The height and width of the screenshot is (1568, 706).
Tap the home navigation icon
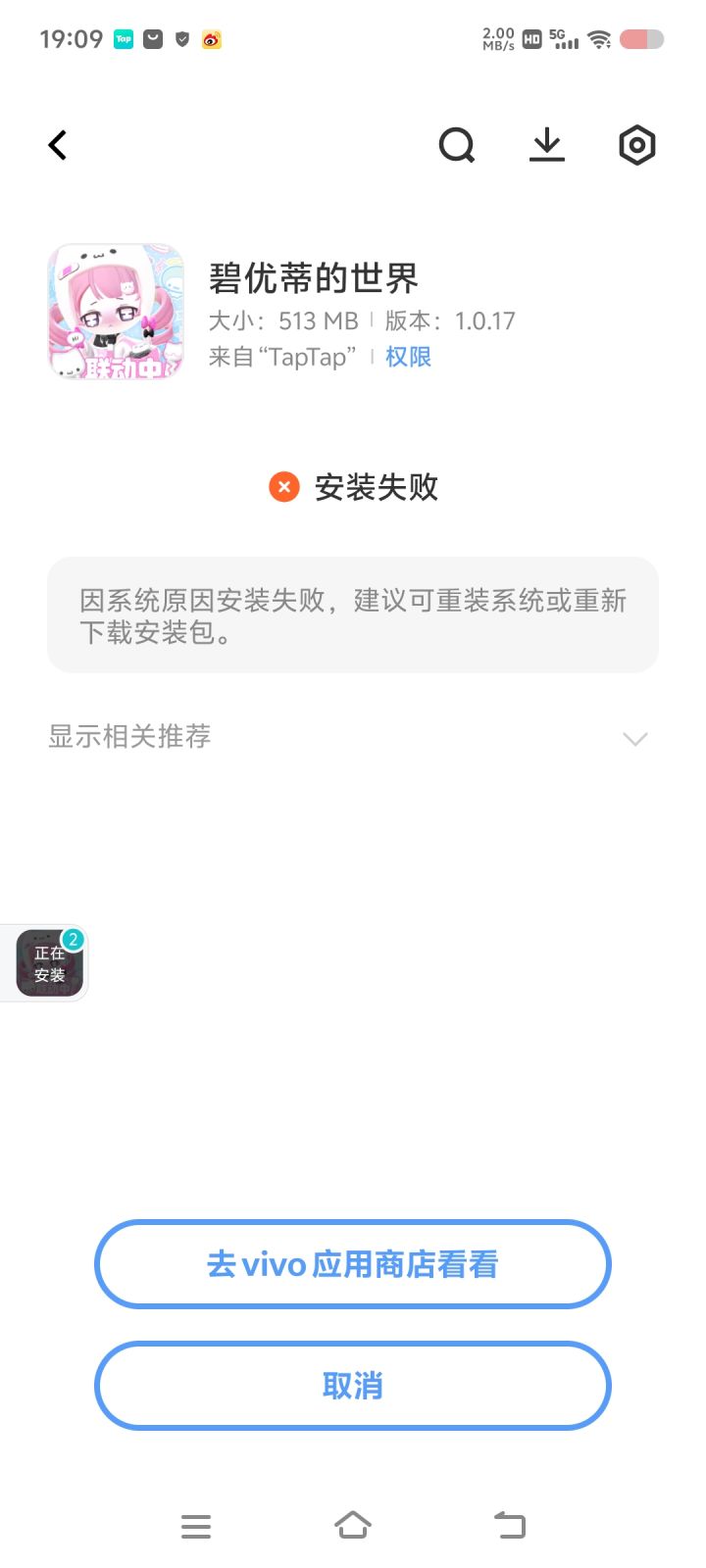(x=353, y=1525)
